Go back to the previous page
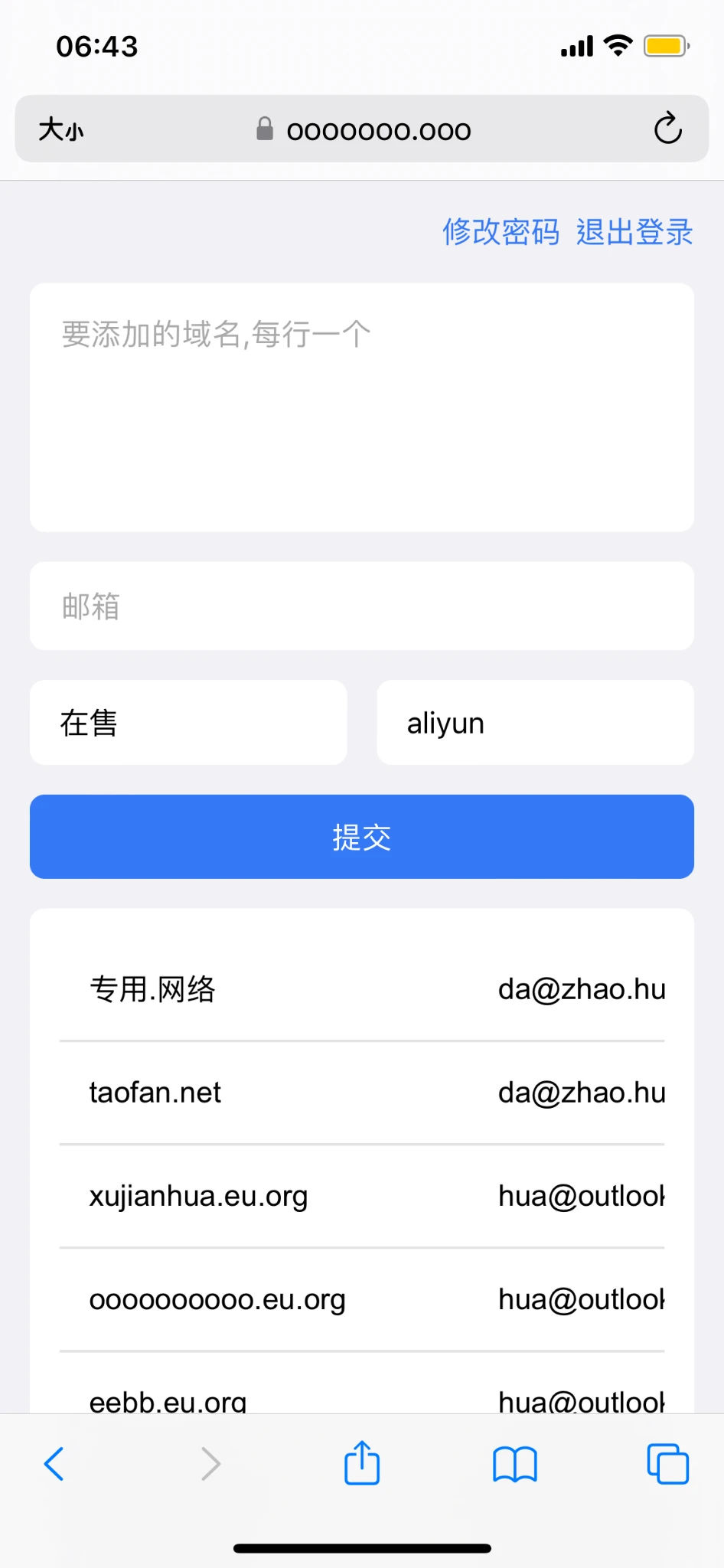Viewport: 724px width, 1568px height. click(x=54, y=1464)
